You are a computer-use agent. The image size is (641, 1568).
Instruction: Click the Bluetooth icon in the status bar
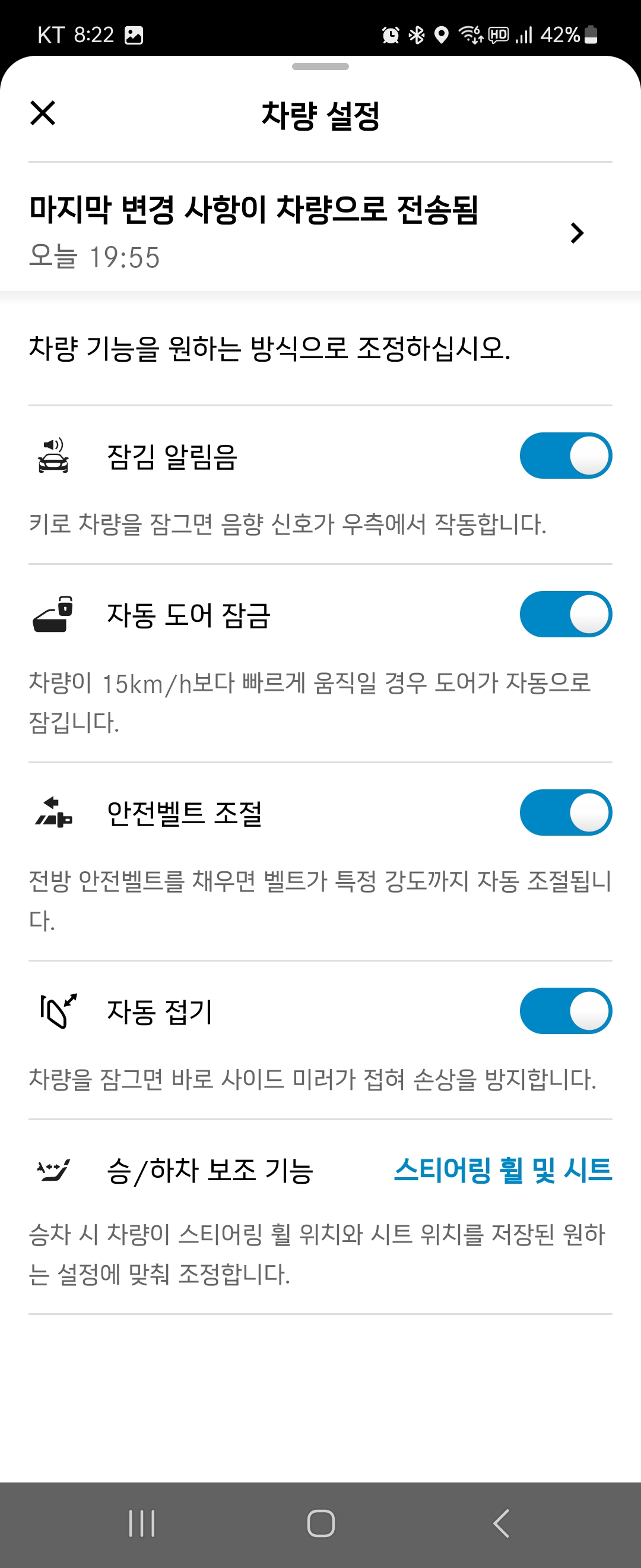[x=416, y=35]
